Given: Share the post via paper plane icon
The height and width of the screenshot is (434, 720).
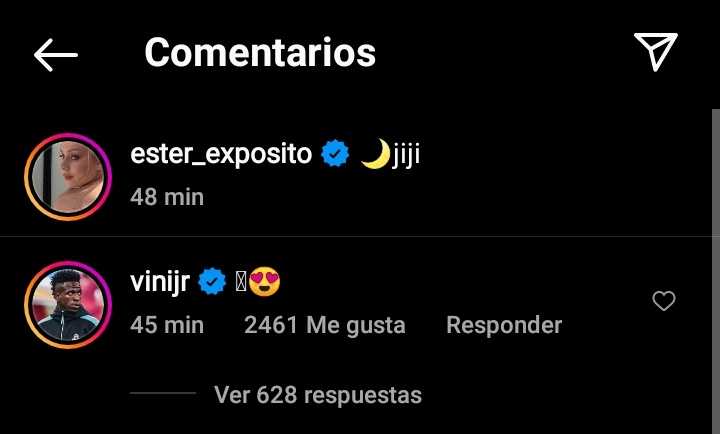Looking at the screenshot, I should point(656,52).
